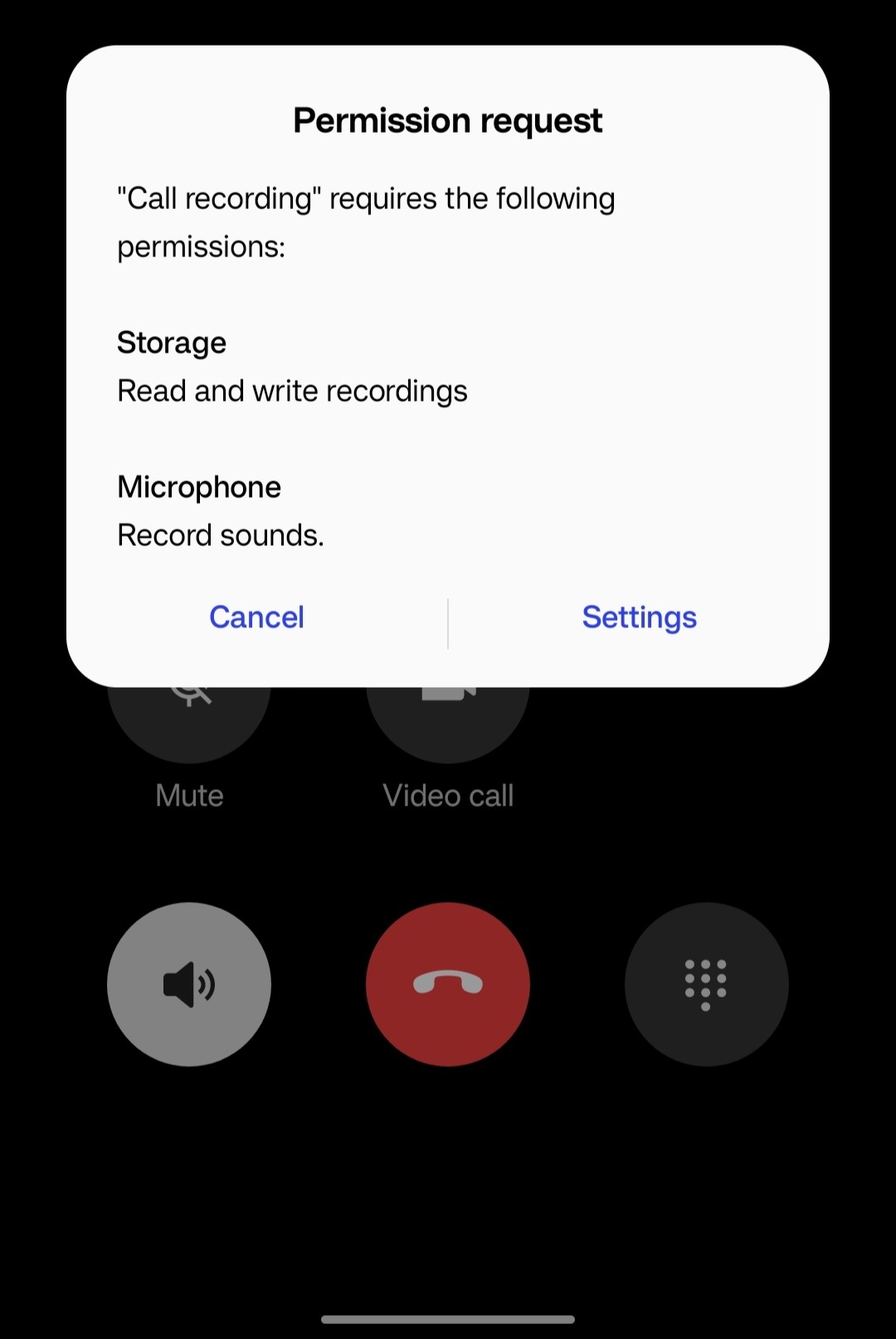
Task: Toggle the speaker button
Action: pos(189,984)
